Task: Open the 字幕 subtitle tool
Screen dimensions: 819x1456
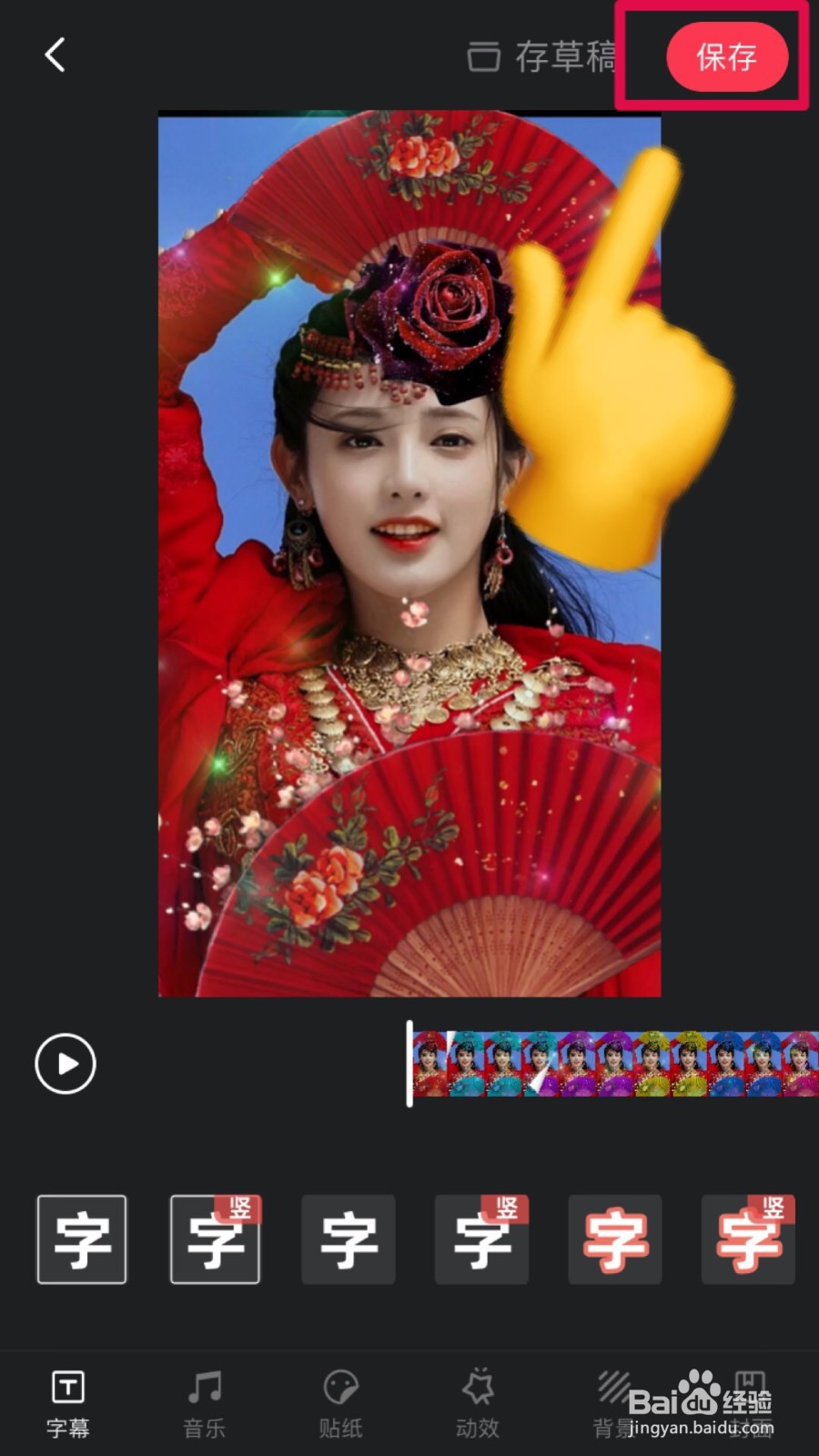Action: coord(67,1401)
